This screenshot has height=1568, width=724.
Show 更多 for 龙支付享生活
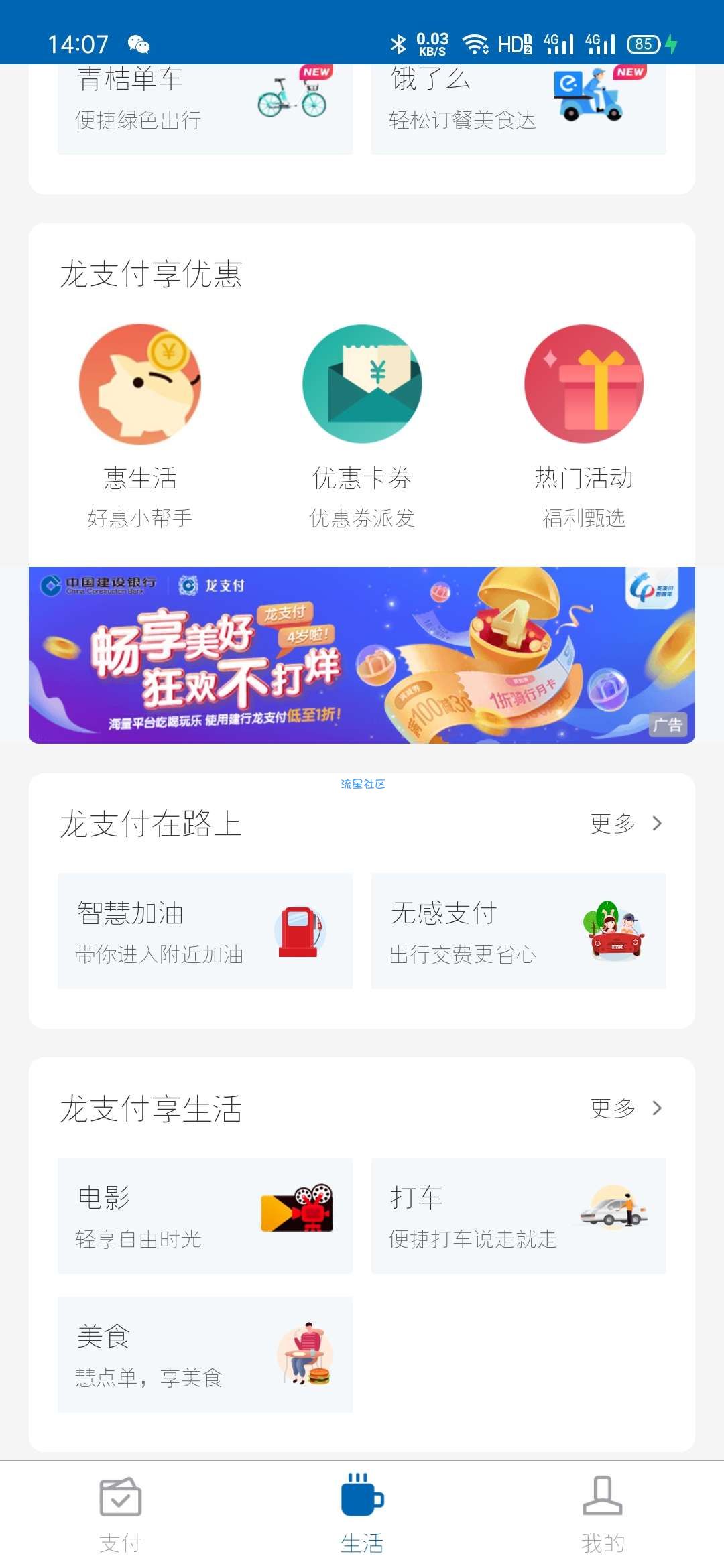click(625, 1108)
